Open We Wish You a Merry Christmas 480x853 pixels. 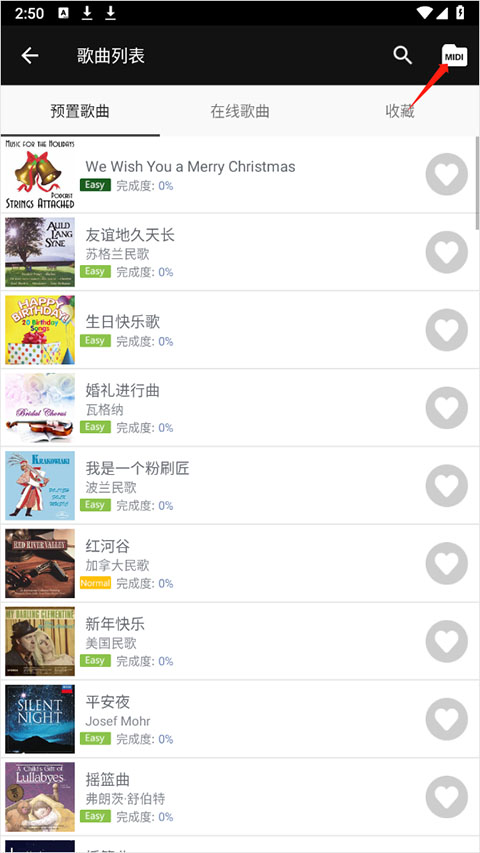point(240,175)
